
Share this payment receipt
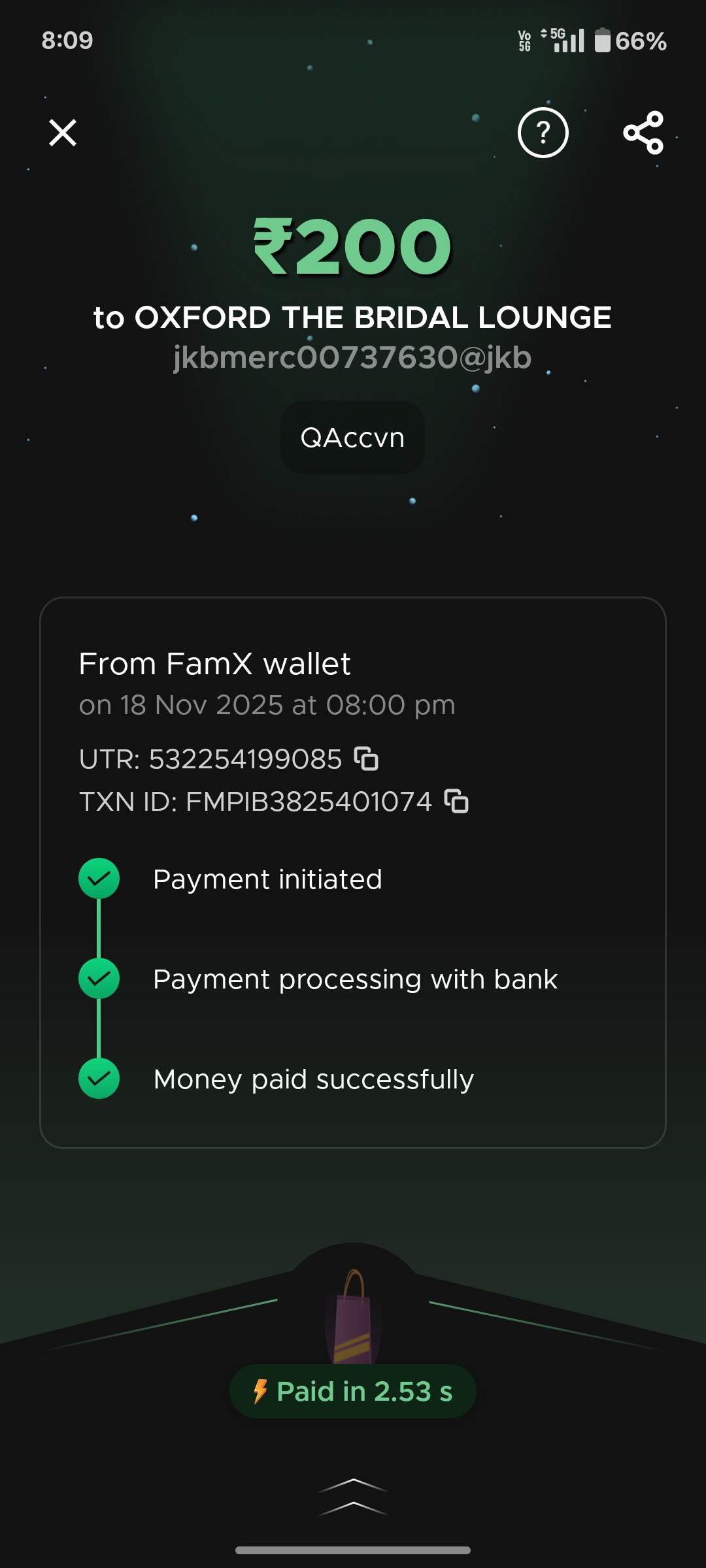643,133
